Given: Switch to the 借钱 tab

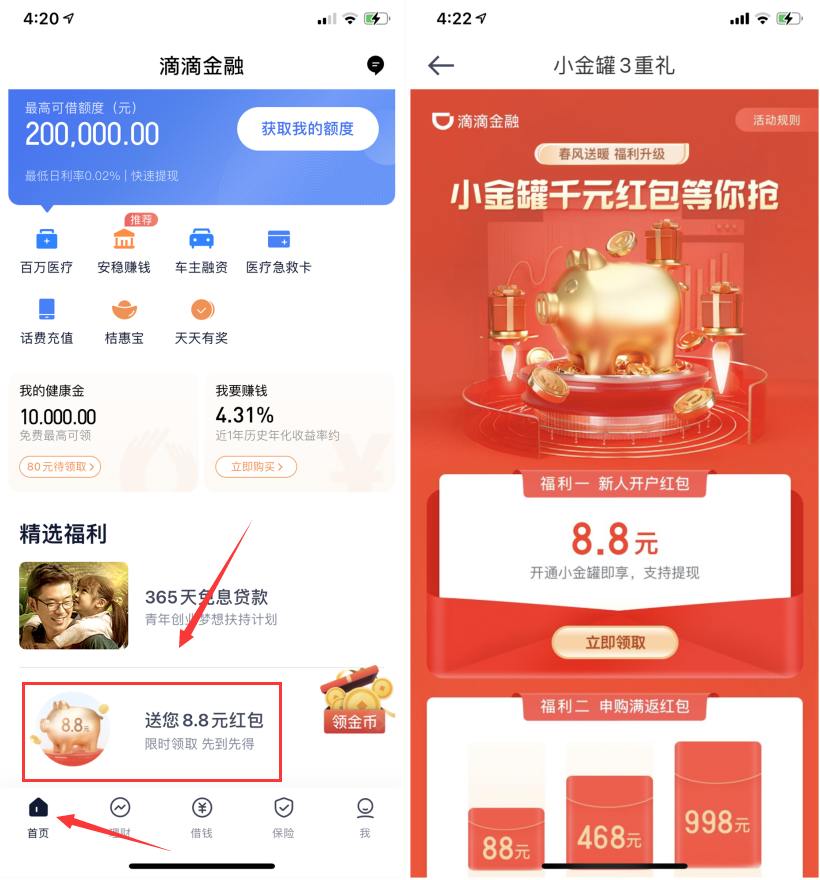Looking at the screenshot, I should pyautogui.click(x=201, y=817).
